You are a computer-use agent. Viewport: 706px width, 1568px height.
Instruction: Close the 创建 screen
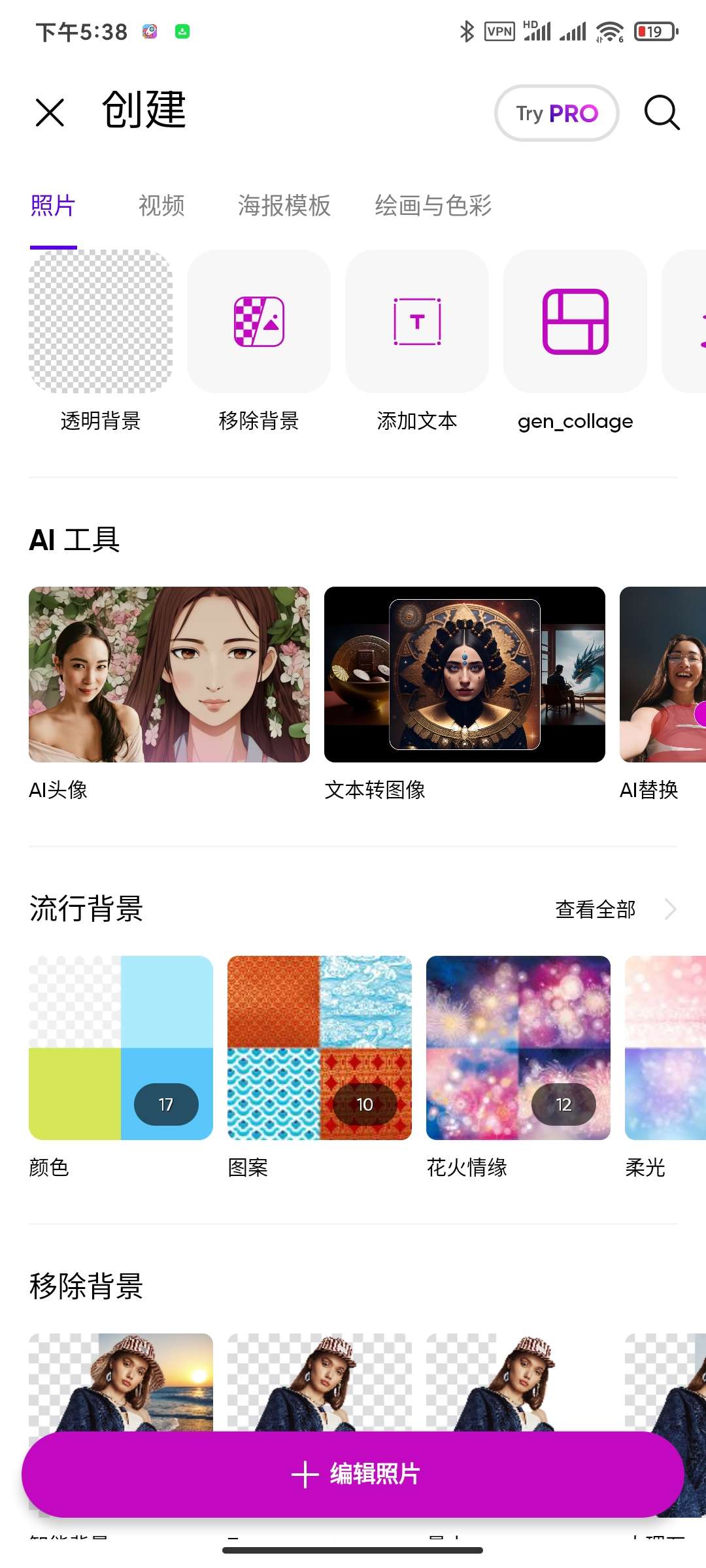50,112
